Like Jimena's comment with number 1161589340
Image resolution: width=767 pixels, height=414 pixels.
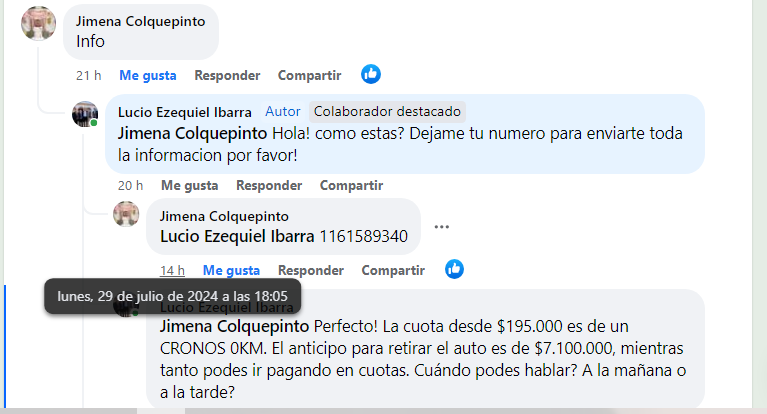(231, 270)
